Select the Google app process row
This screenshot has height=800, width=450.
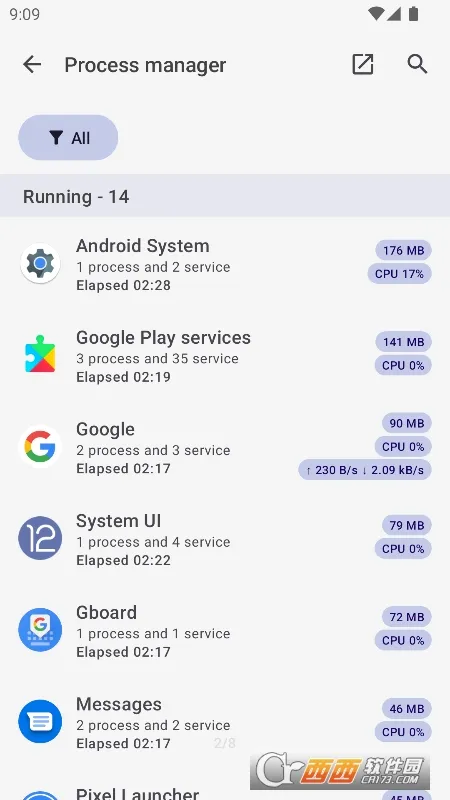tap(225, 448)
